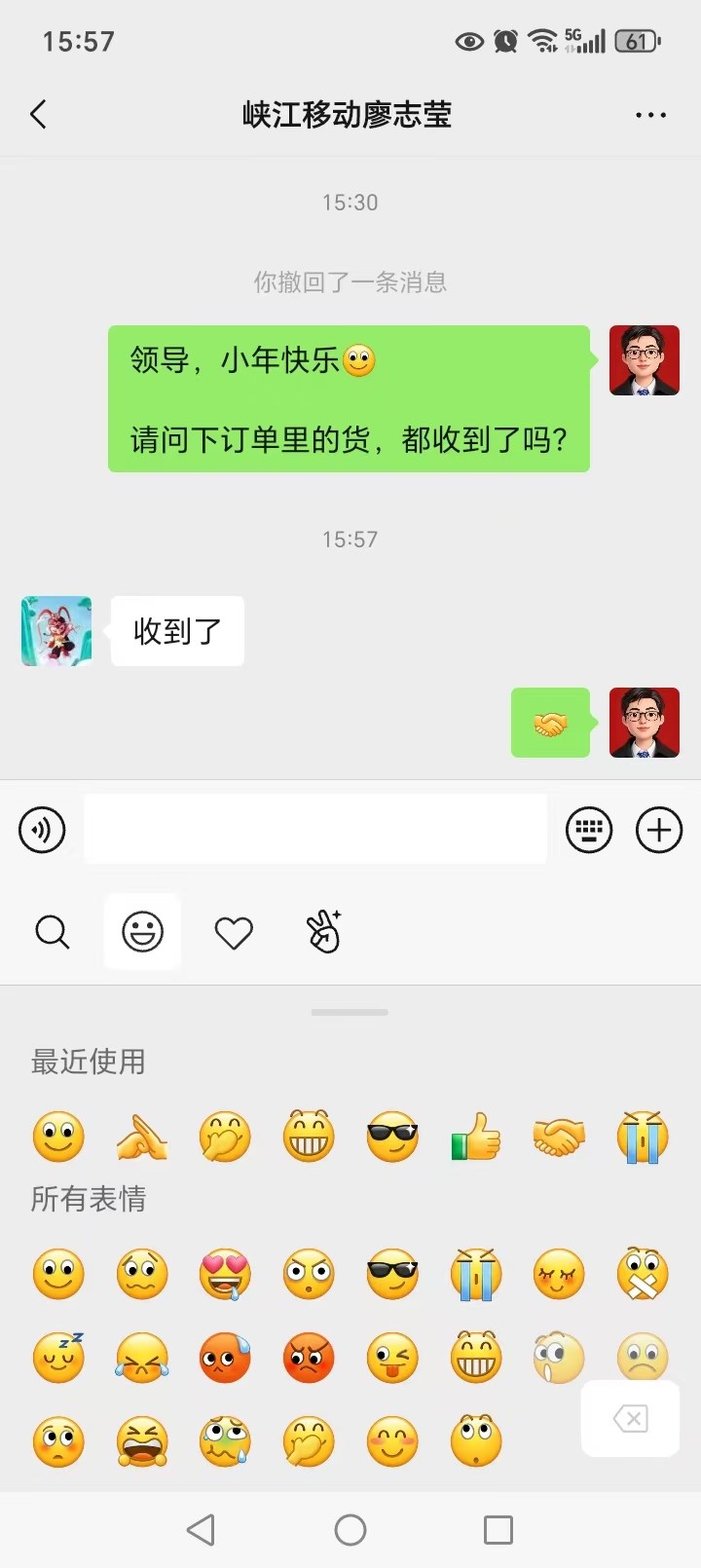Search for stickers with the magnifier

(53, 932)
